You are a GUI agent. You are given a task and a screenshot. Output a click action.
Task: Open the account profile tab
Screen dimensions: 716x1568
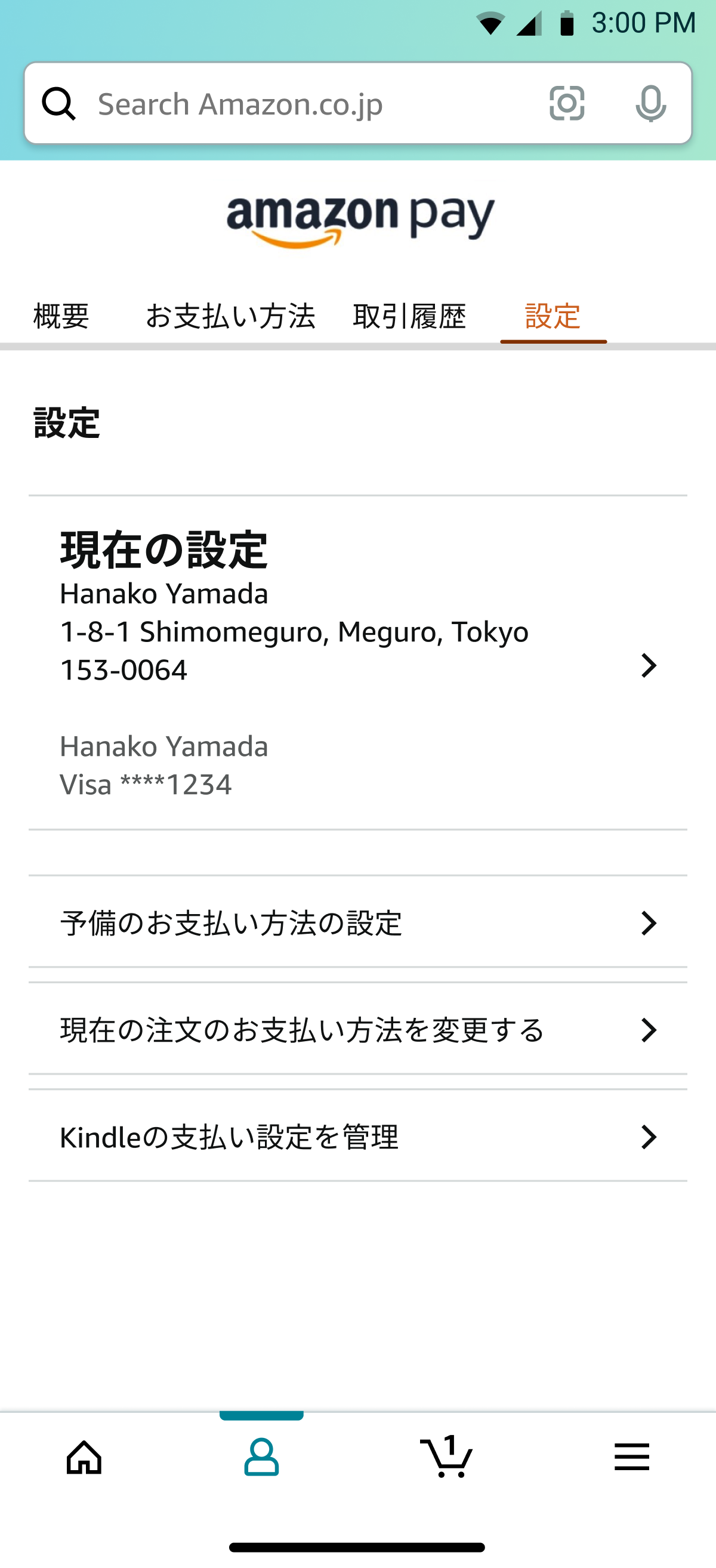262,1457
